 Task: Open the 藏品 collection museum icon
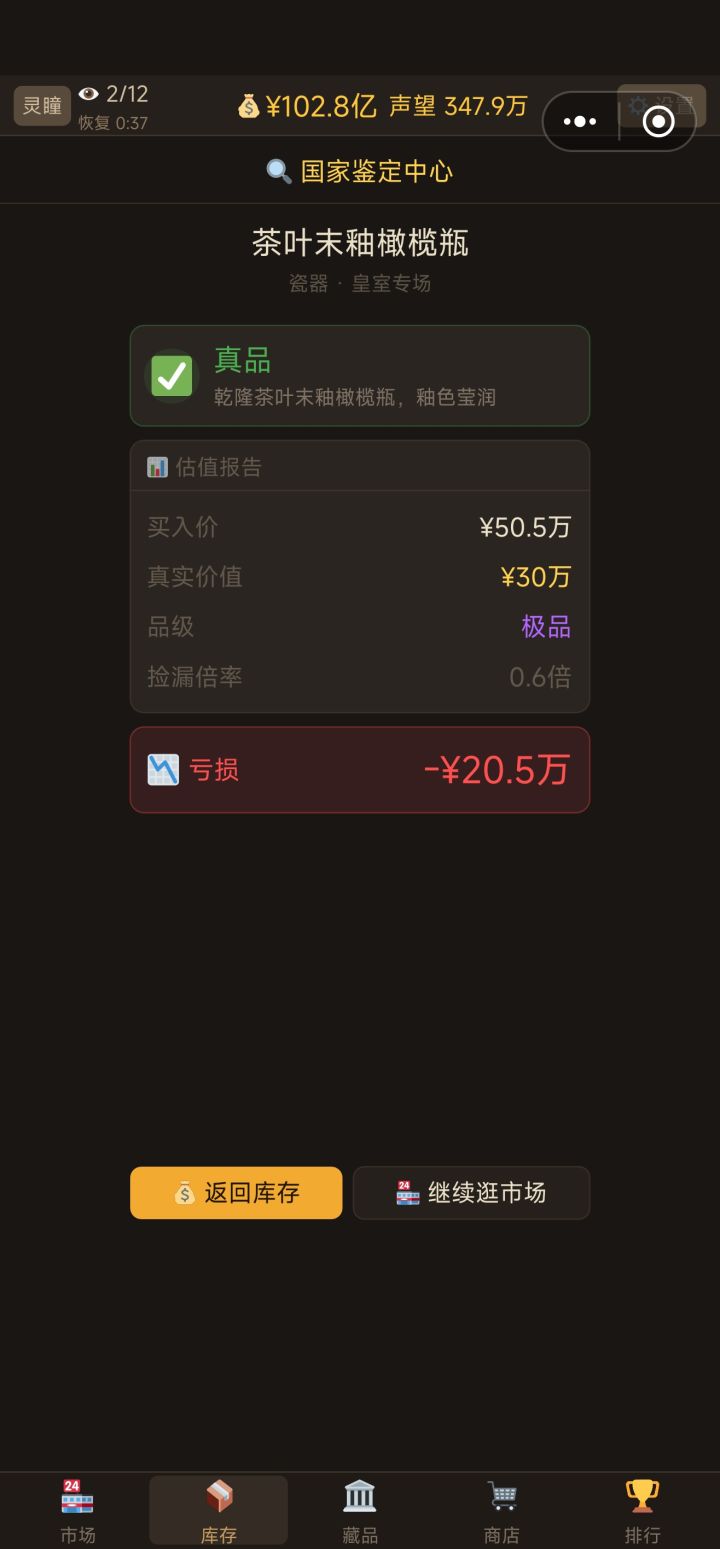[359, 1493]
